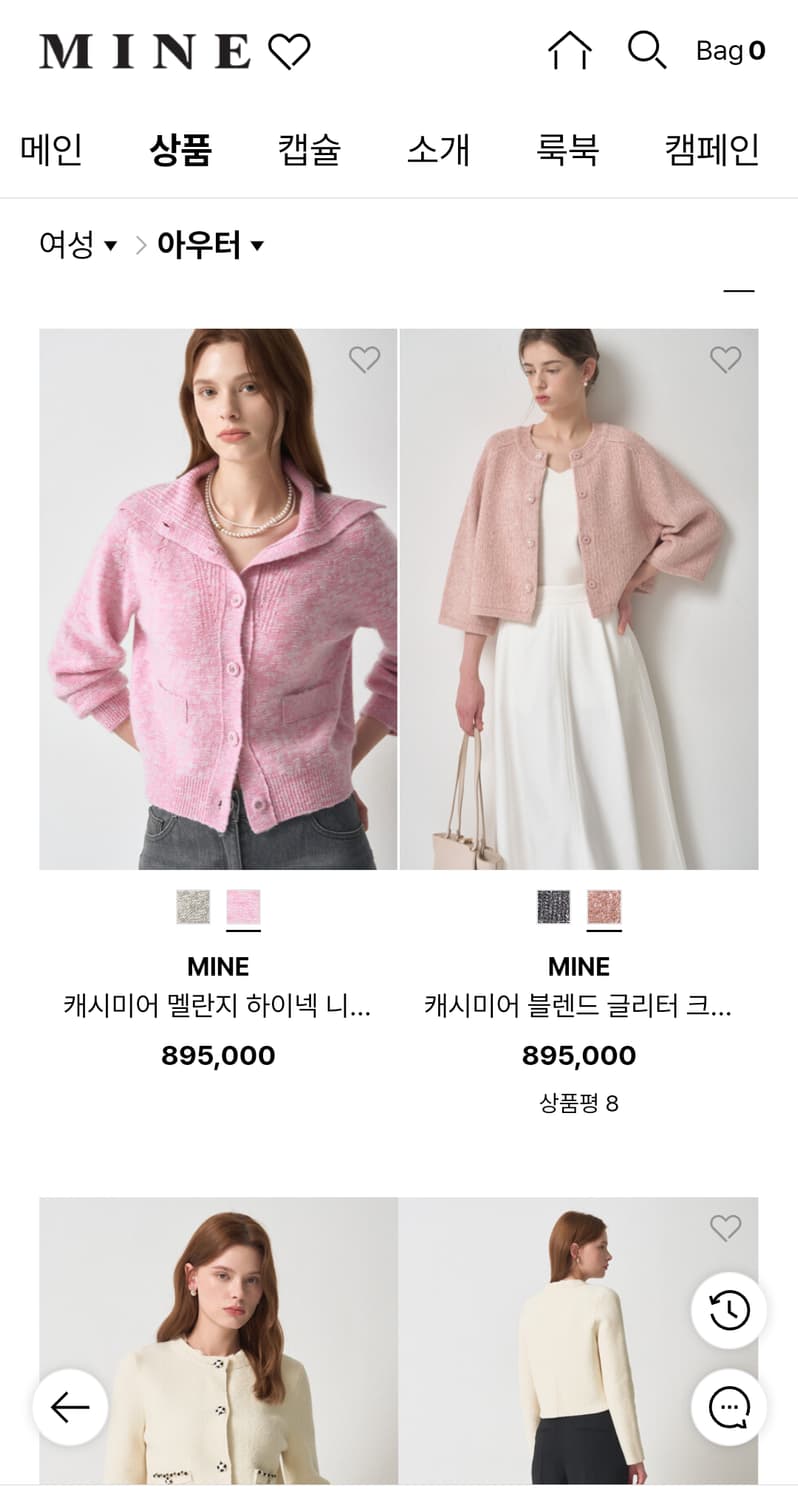Add the glitter cardigan to wishlist

[x=724, y=360]
